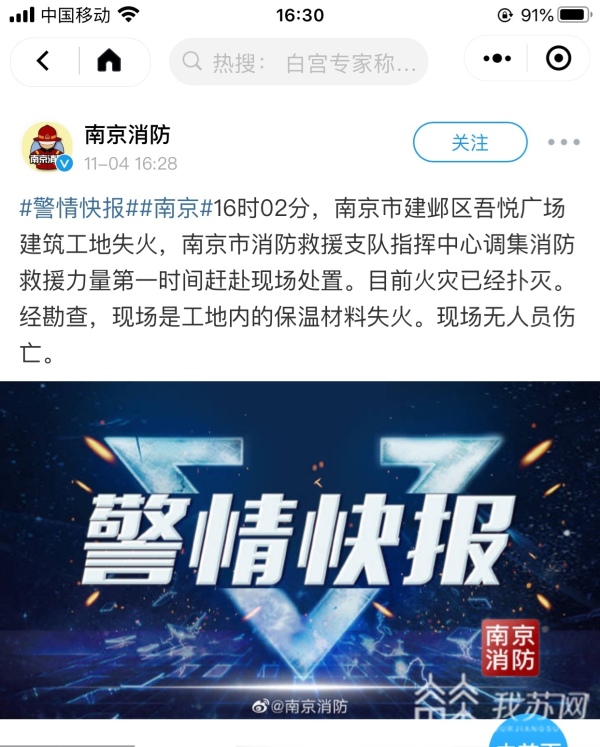This screenshot has width=600, height=747.
Task: Open the three-dot capsule menu
Action: pyautogui.click(x=496, y=60)
